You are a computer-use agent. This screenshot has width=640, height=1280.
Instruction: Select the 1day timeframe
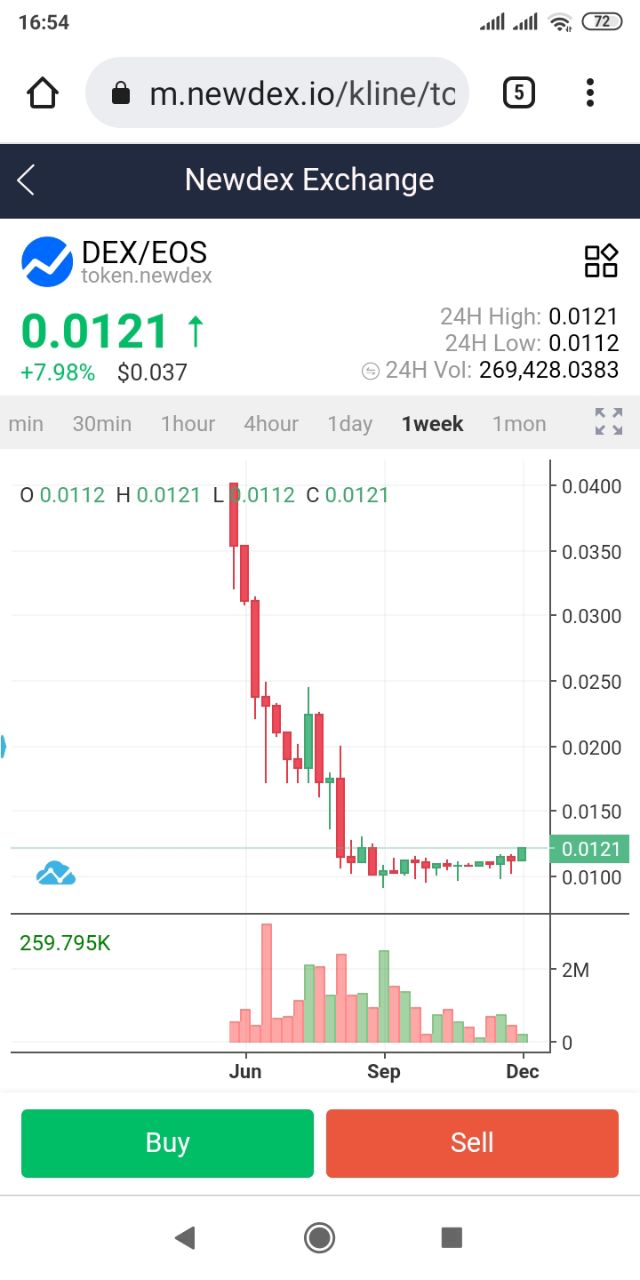pos(350,424)
